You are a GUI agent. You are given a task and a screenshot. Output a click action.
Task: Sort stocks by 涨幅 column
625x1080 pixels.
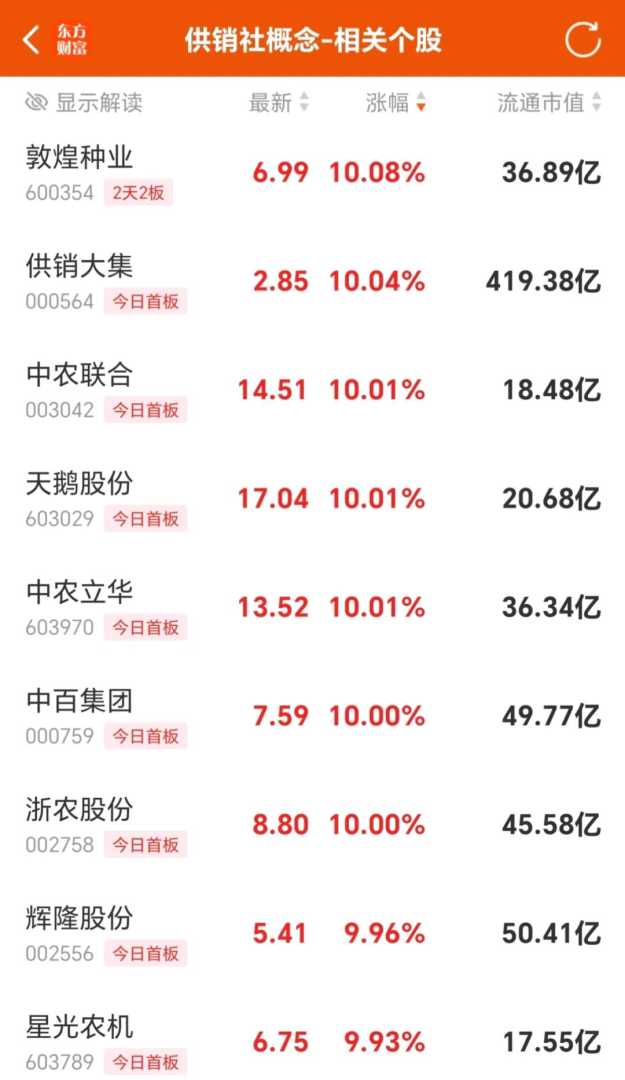pos(396,102)
